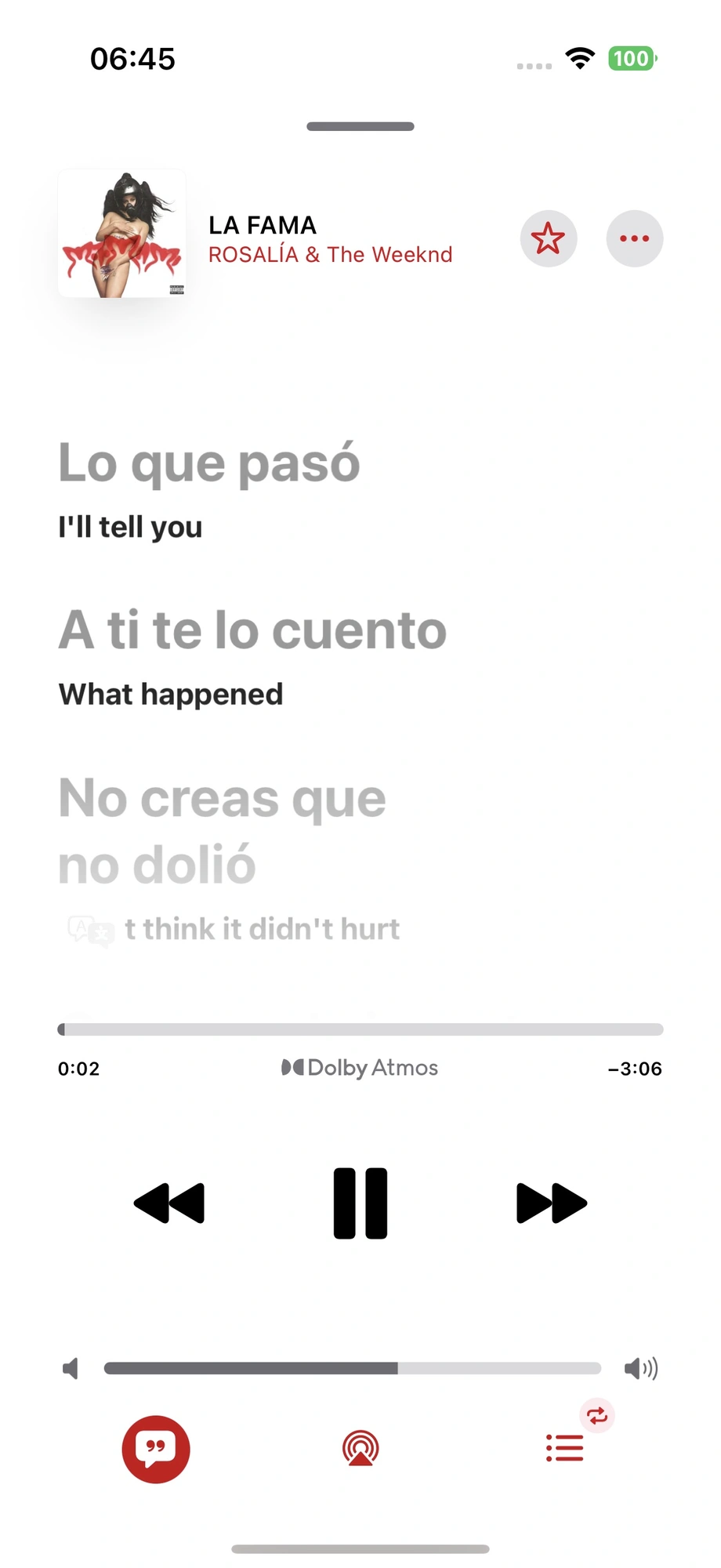Hide the lyrics view
This screenshot has width=721, height=1568.
click(x=156, y=1449)
